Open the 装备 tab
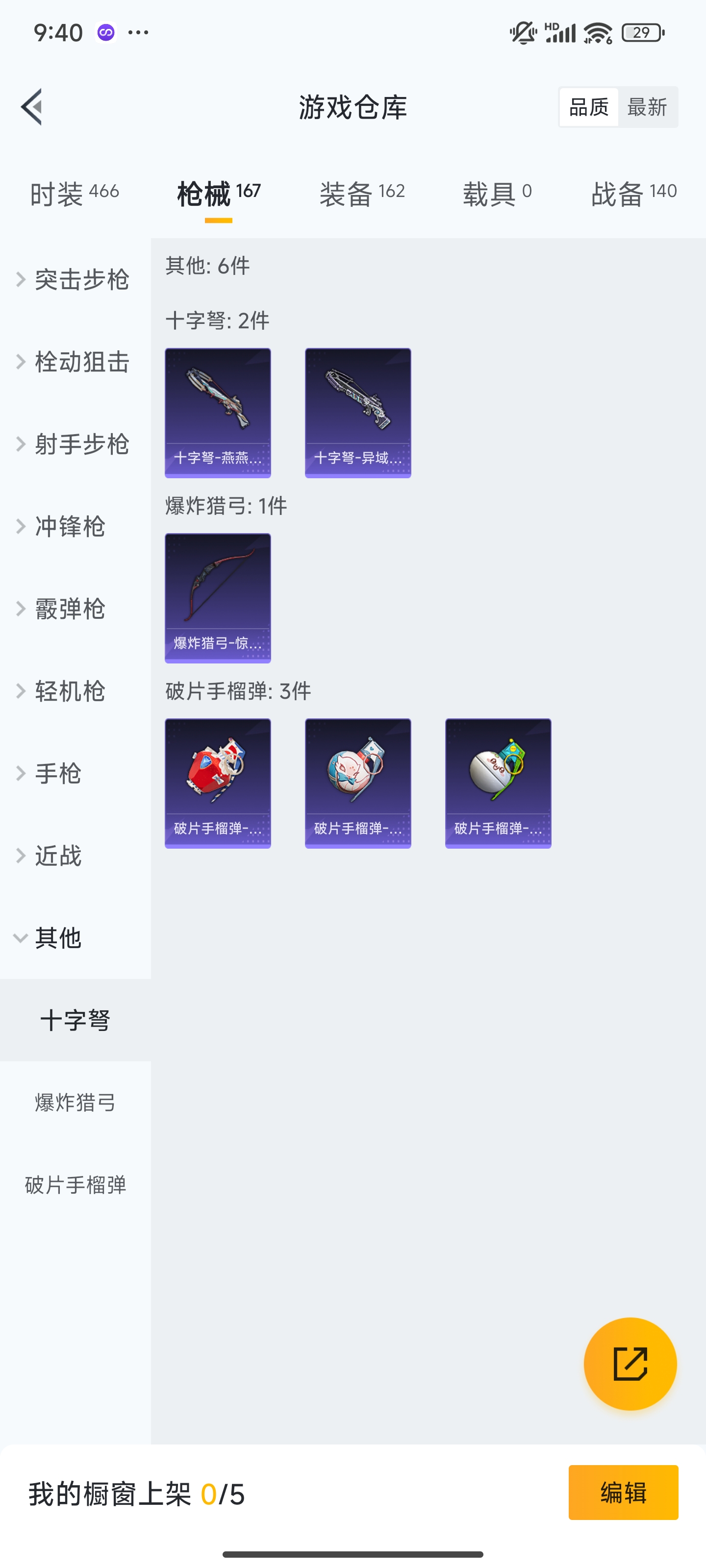This screenshot has width=706, height=1568. point(362,192)
